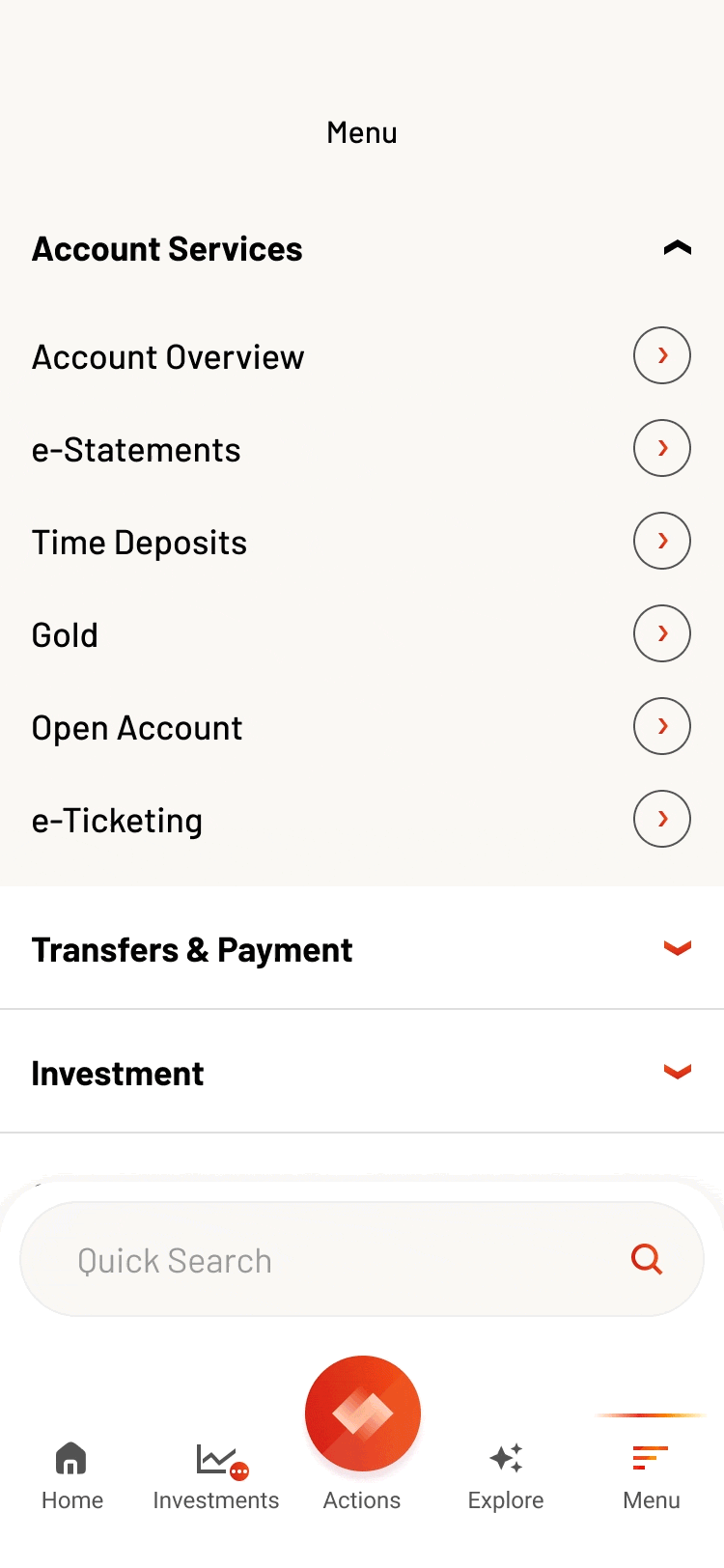The width and height of the screenshot is (724, 1568).
Task: Tap the central Actions diamond button
Action: pyautogui.click(x=362, y=1414)
